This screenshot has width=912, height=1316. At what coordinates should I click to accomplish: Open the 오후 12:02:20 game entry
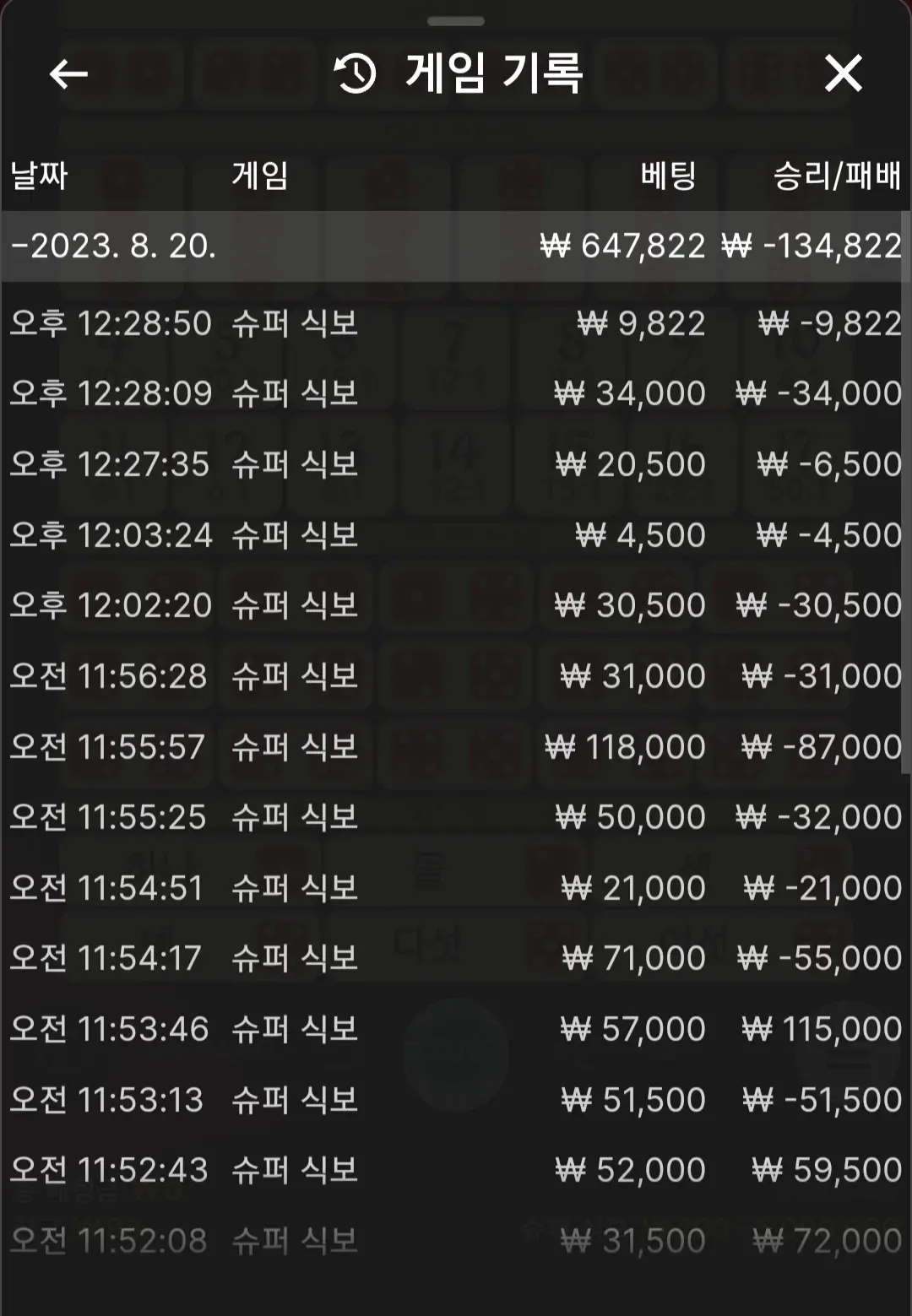(454, 605)
